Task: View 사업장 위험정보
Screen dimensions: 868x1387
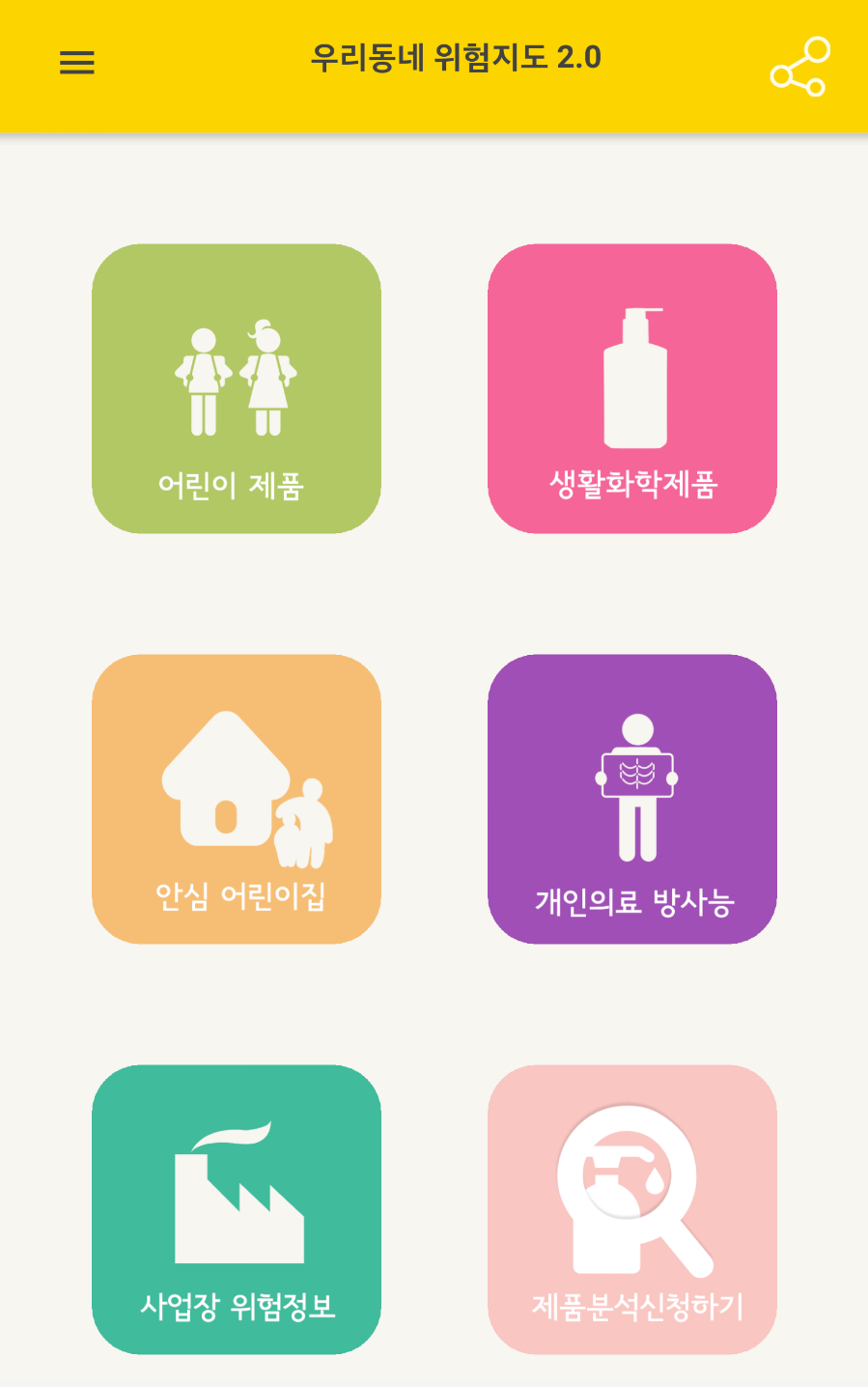Action: click(237, 1209)
